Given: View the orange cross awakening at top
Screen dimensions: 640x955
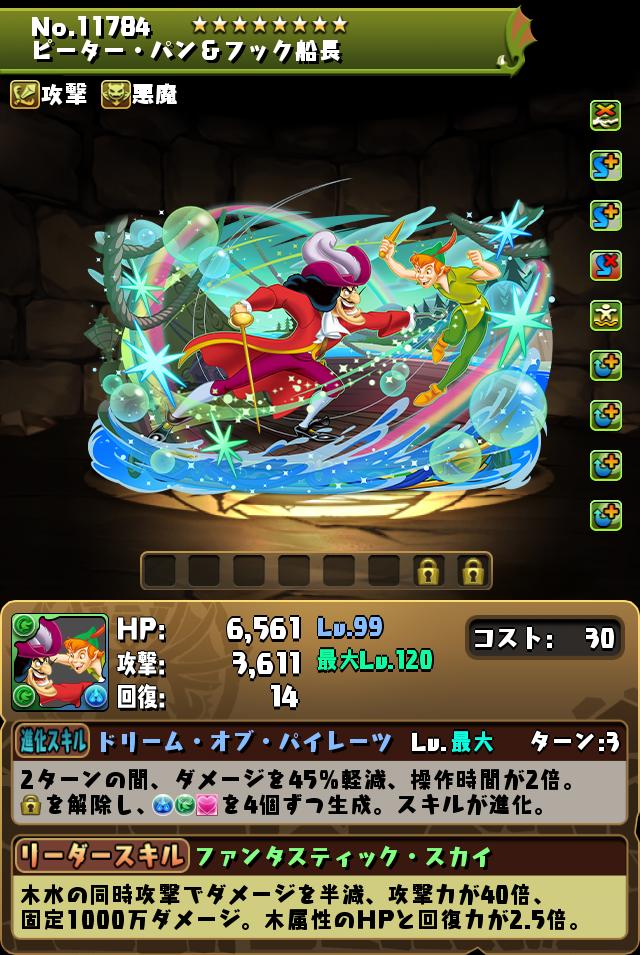Looking at the screenshot, I should 605,116.
